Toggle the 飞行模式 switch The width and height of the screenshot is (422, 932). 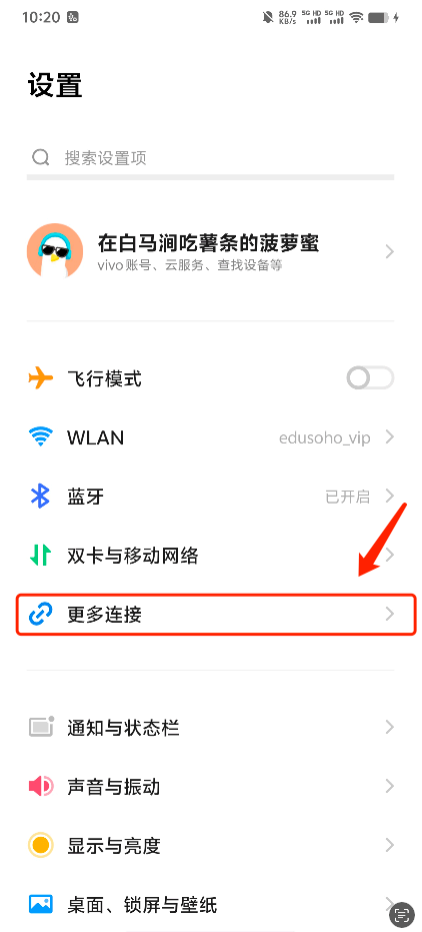click(x=370, y=378)
